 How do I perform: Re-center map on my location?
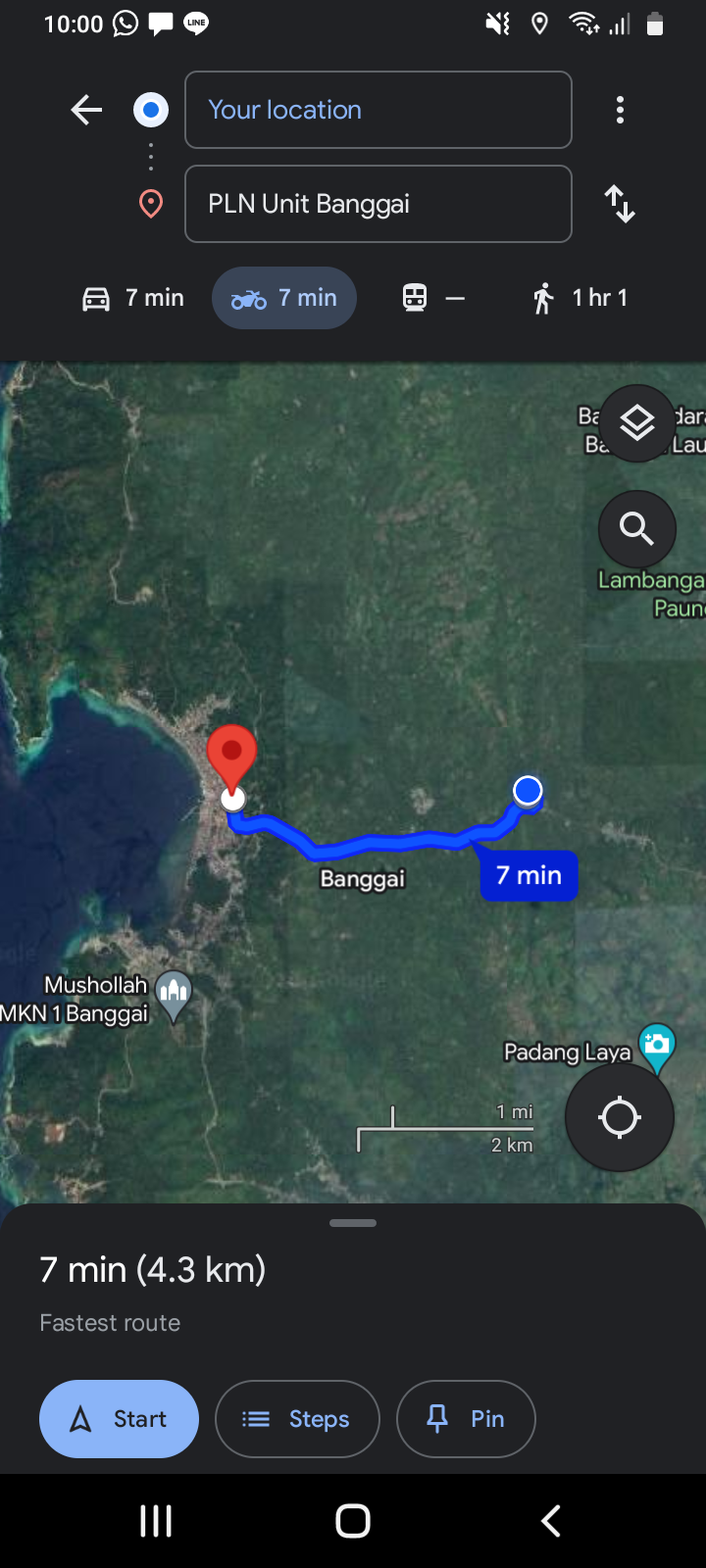click(620, 1117)
